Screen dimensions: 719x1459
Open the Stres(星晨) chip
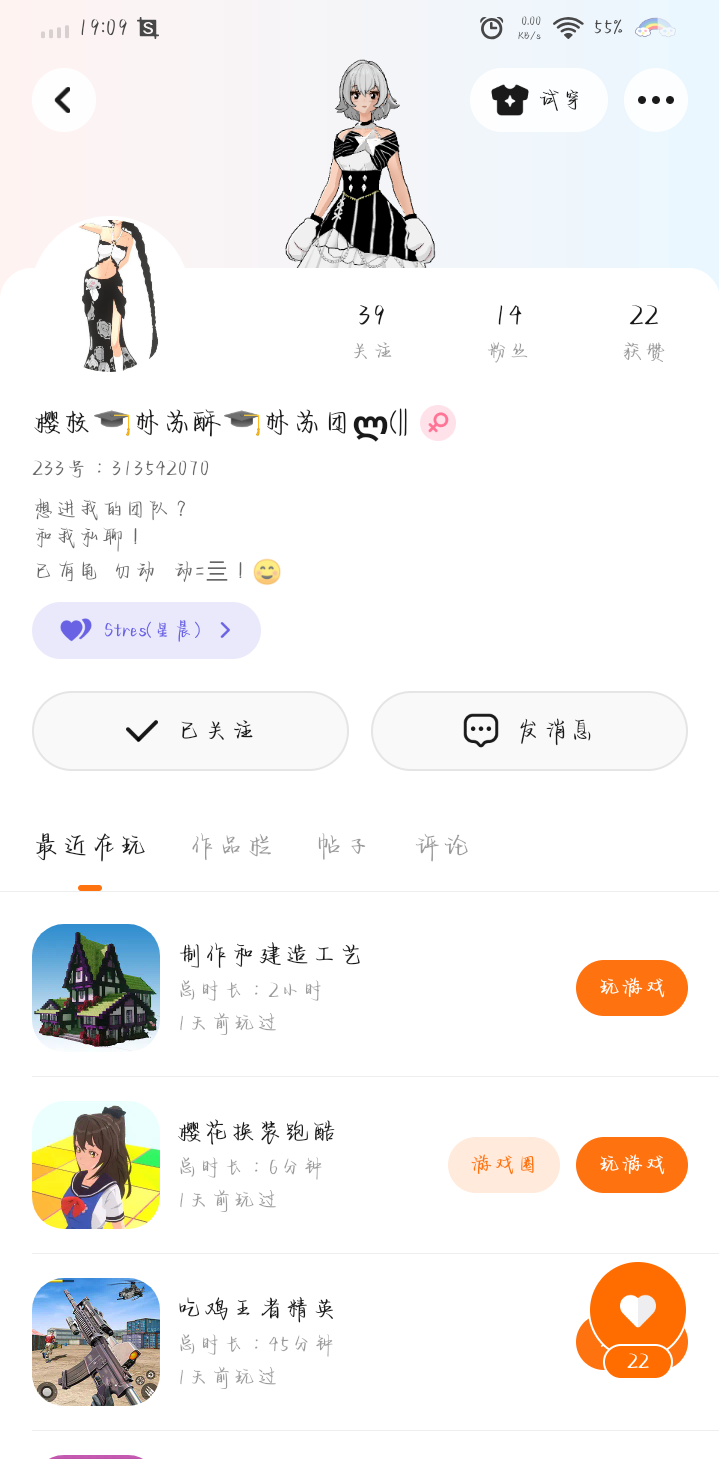[x=146, y=630]
